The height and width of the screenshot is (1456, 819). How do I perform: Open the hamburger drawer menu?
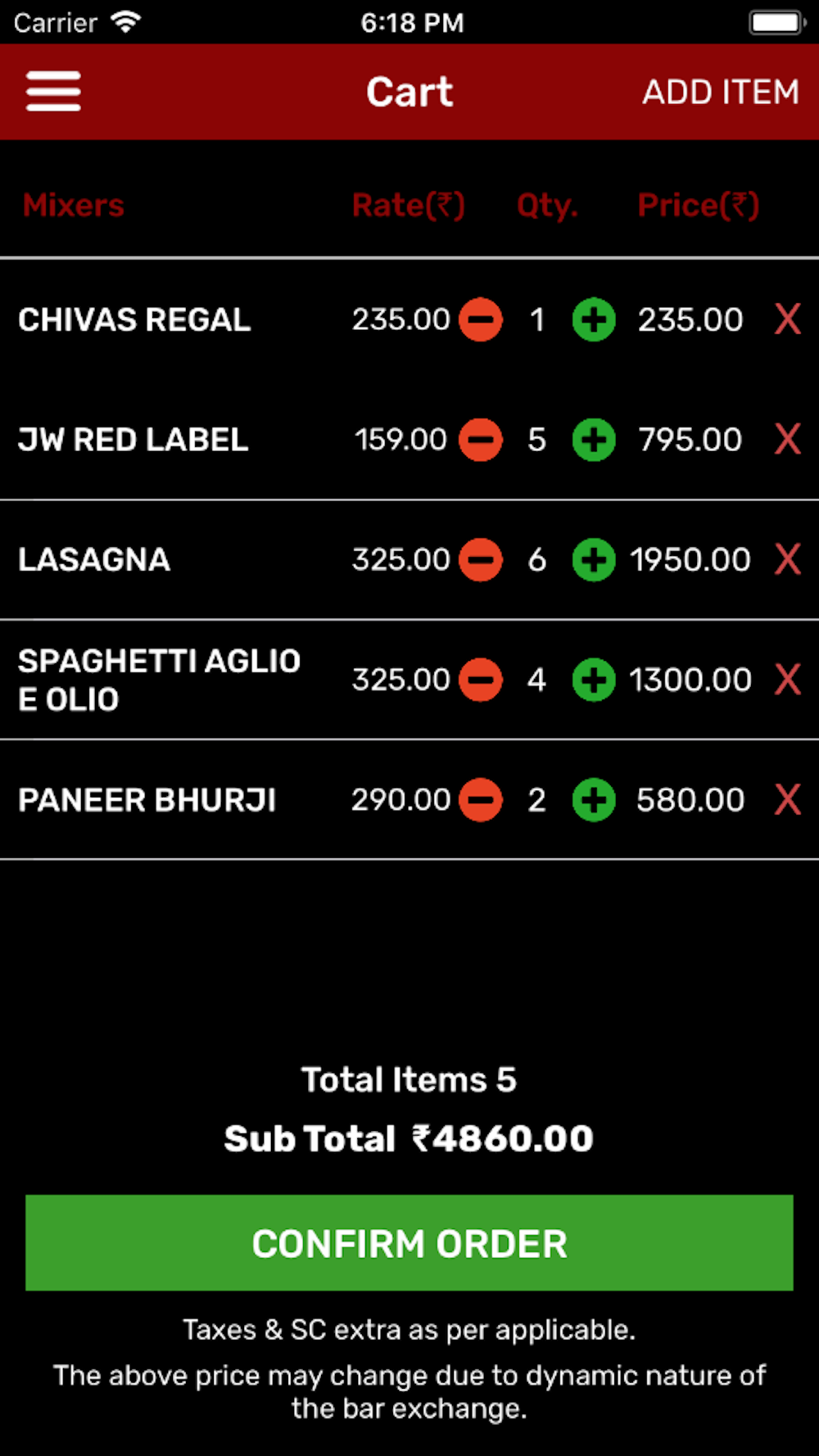53,91
